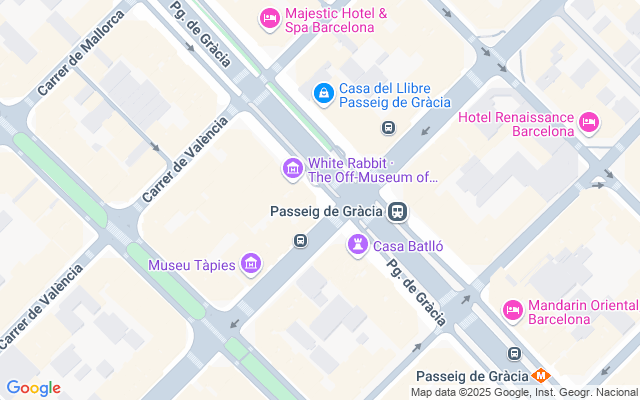The width and height of the screenshot is (640, 400).
Task: Open the Passeig de Gràcia metro stop marker
Action: point(541,376)
